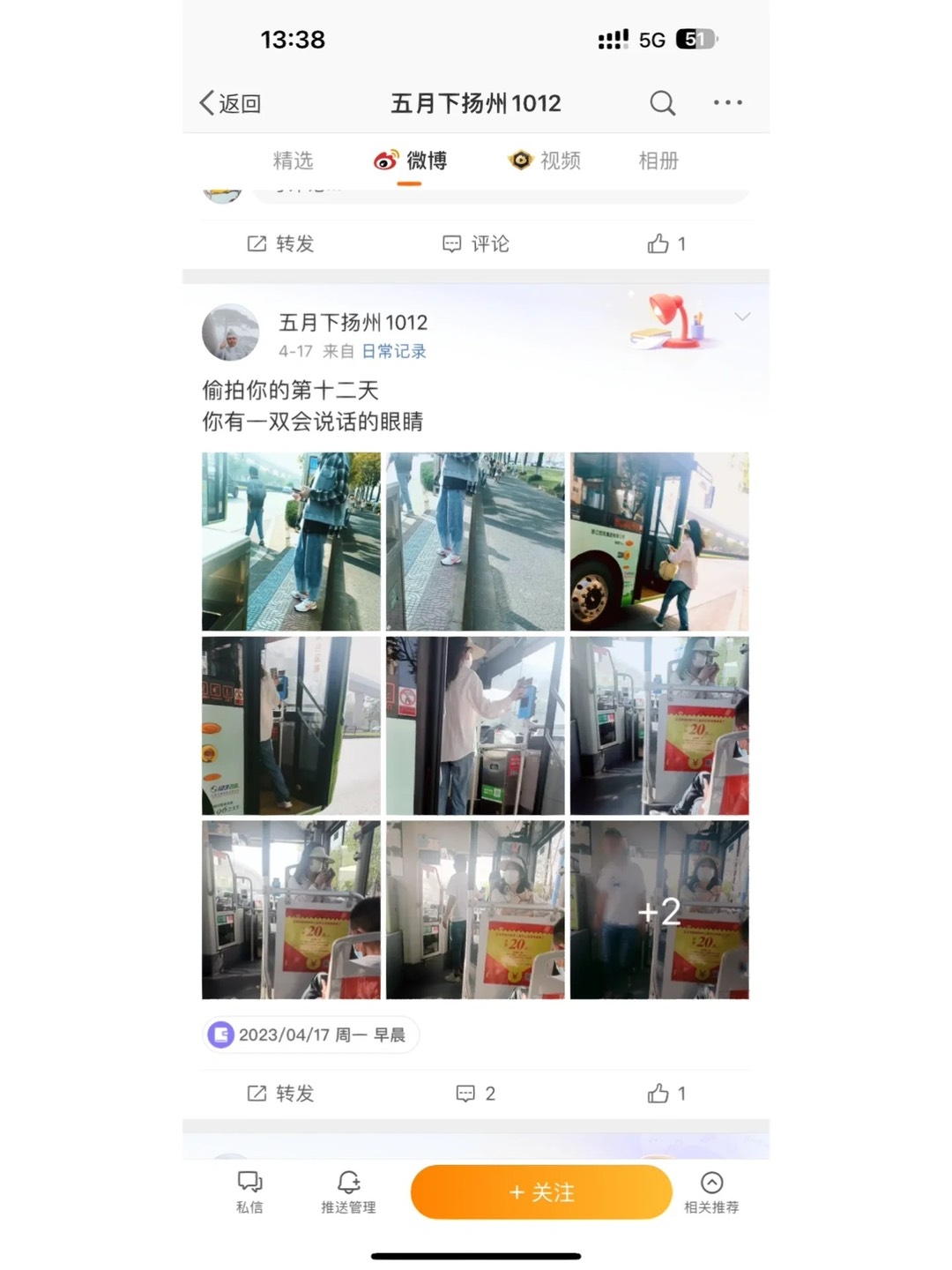Switch to the 相册 tab
The width and height of the screenshot is (952, 1270).
(x=658, y=161)
